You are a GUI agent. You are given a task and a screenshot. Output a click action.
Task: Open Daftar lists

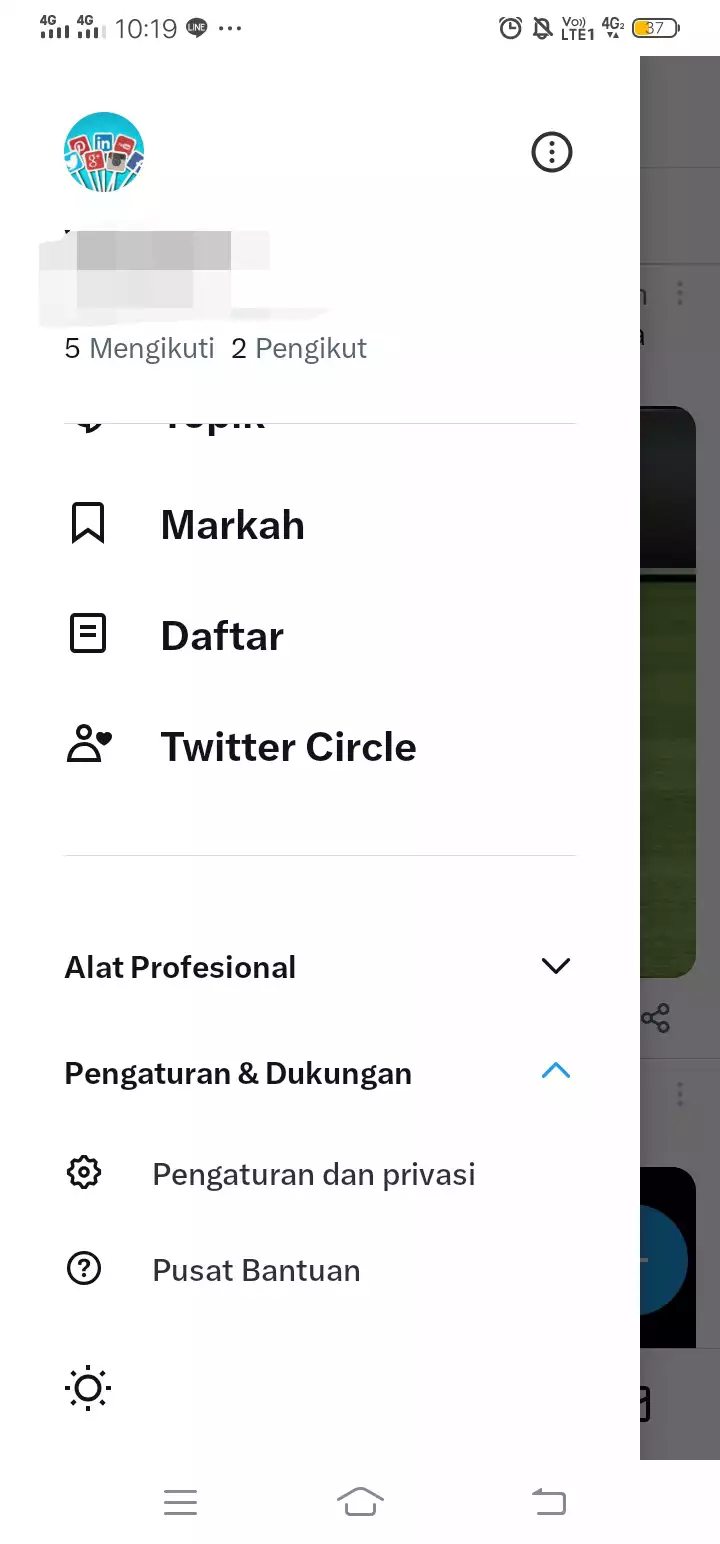[x=320, y=636]
